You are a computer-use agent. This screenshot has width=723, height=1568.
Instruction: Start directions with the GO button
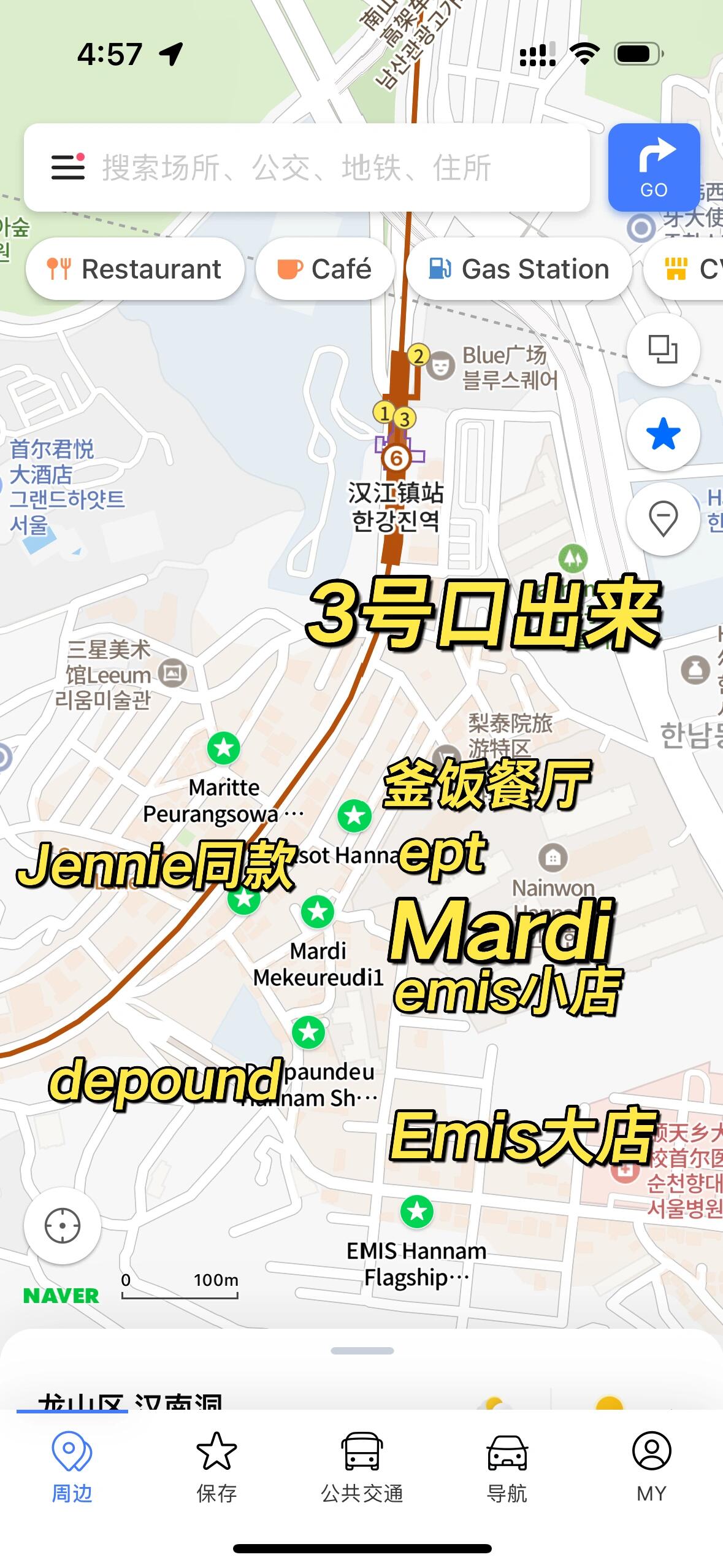pos(654,167)
